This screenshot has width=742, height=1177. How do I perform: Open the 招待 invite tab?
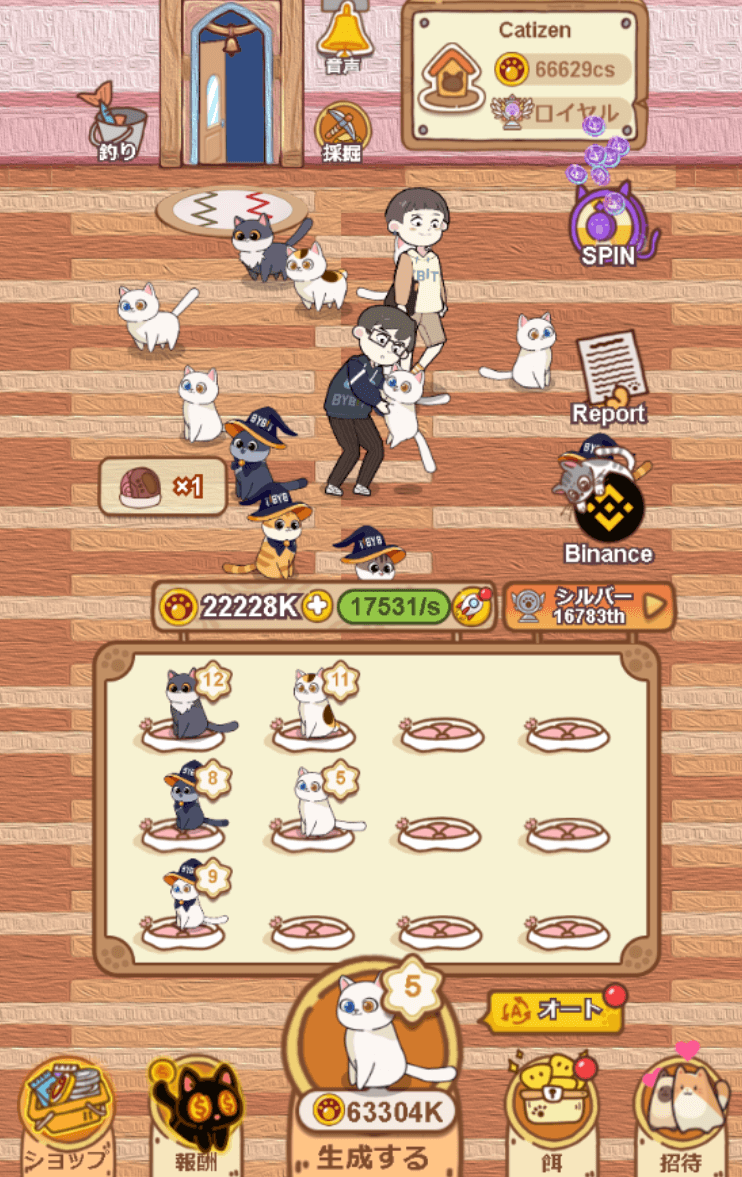tap(680, 1115)
